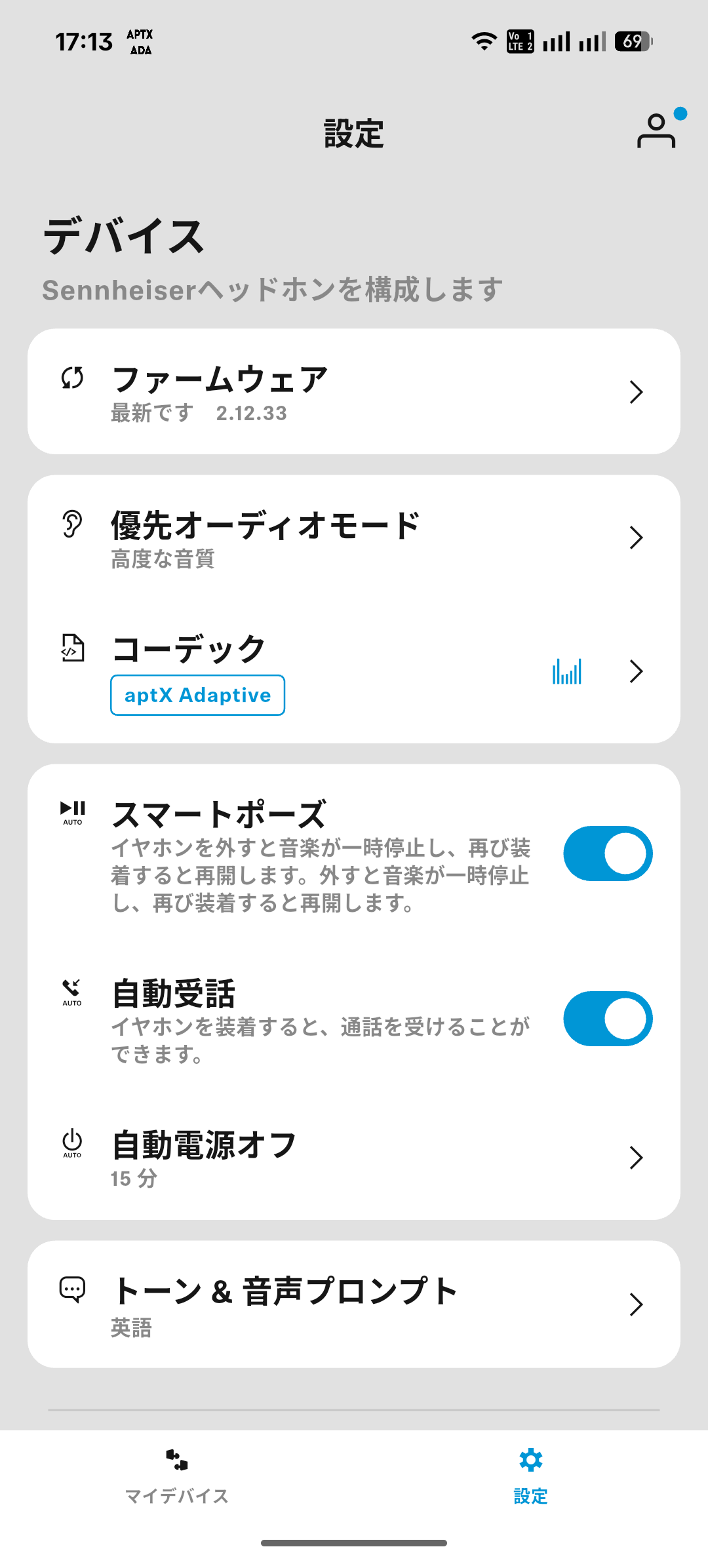Open the コーデック codec settings

pyautogui.click(x=354, y=671)
